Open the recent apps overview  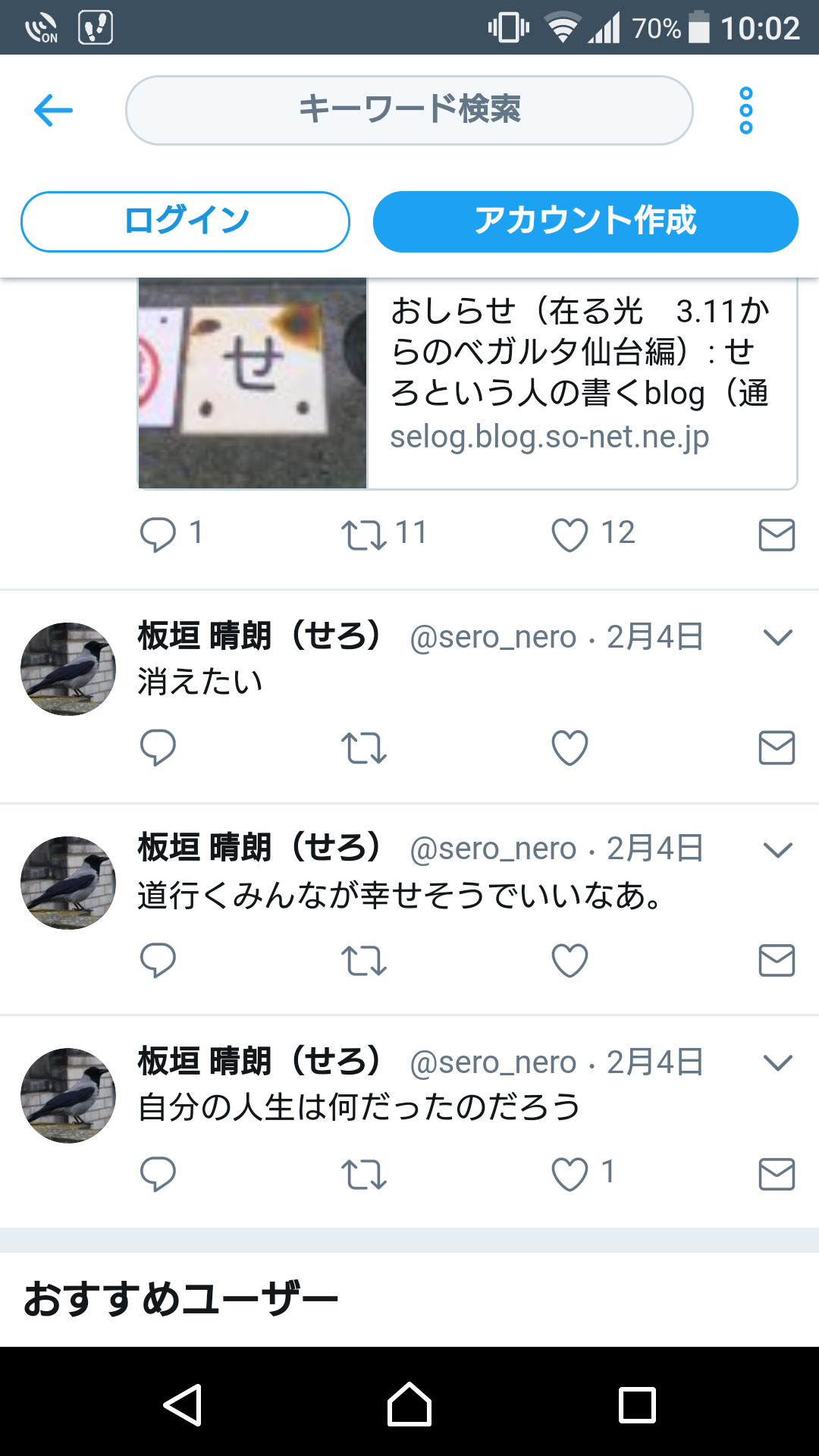637,1404
